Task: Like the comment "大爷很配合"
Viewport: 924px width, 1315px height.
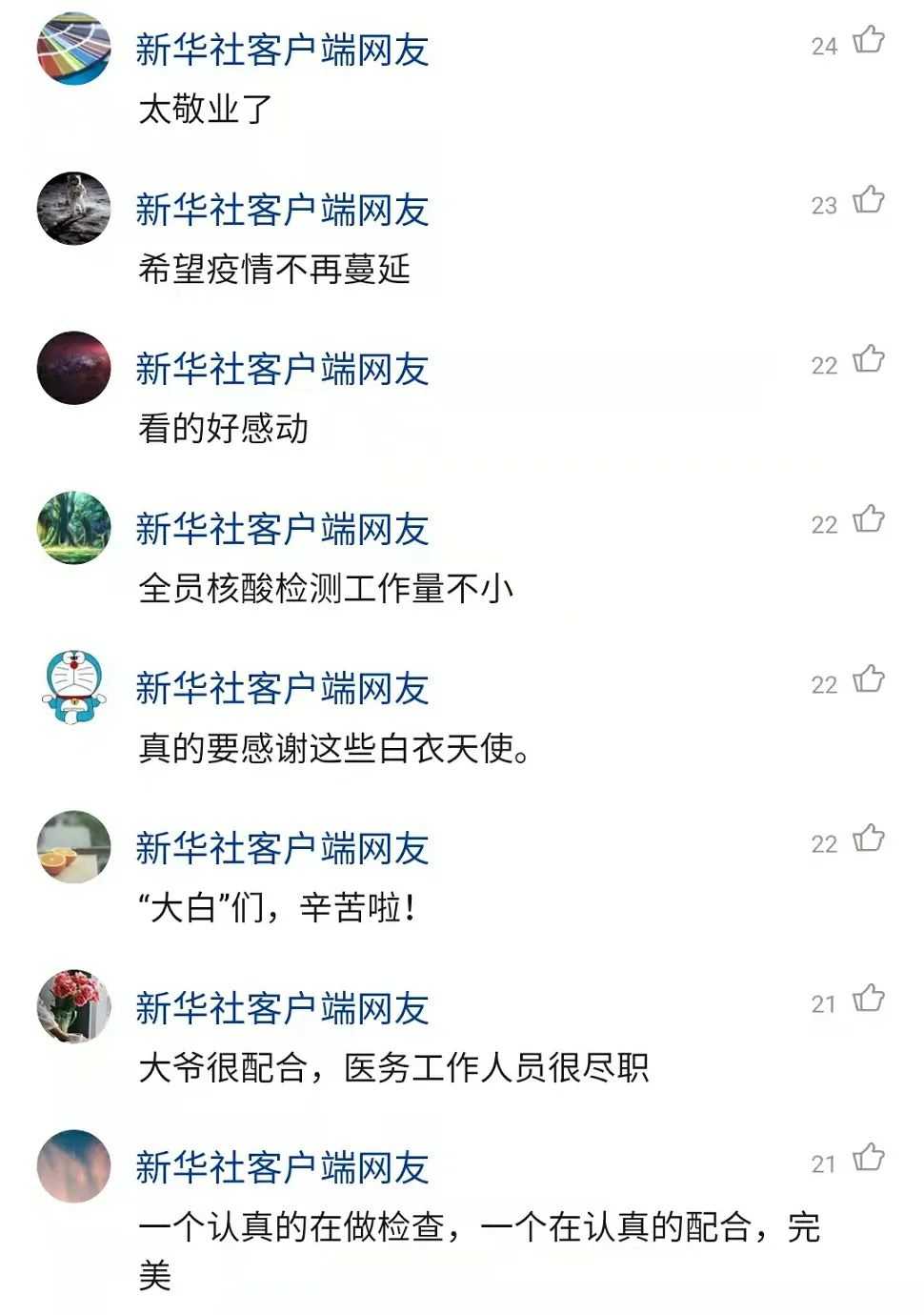Action: [x=868, y=999]
